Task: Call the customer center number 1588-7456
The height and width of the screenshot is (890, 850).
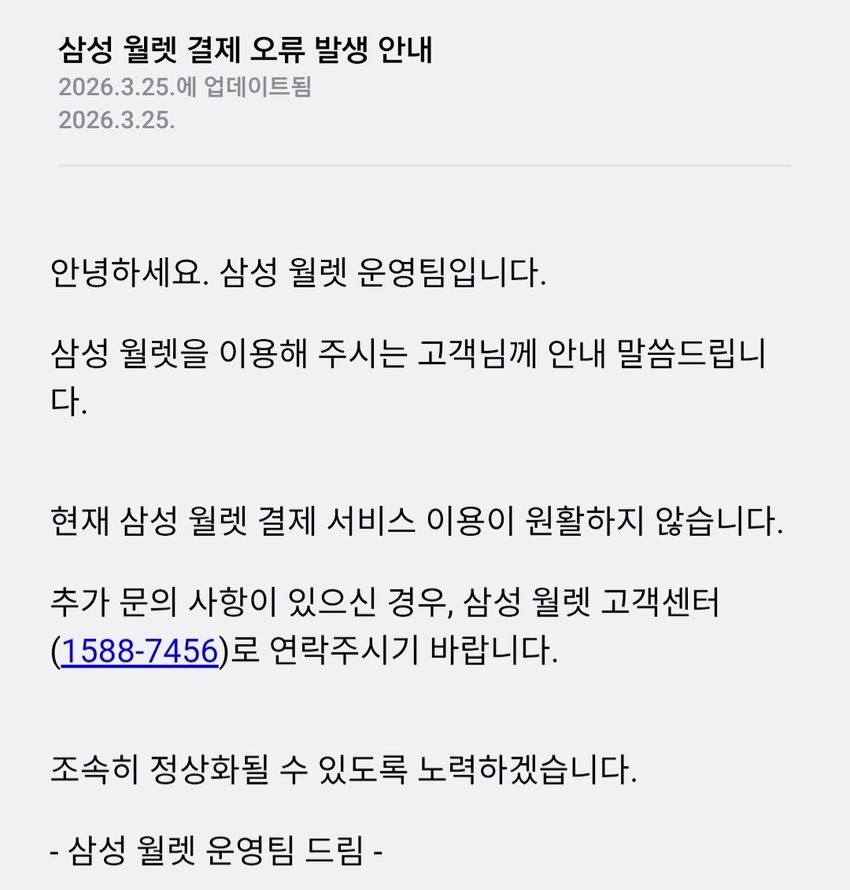Action: [139, 652]
